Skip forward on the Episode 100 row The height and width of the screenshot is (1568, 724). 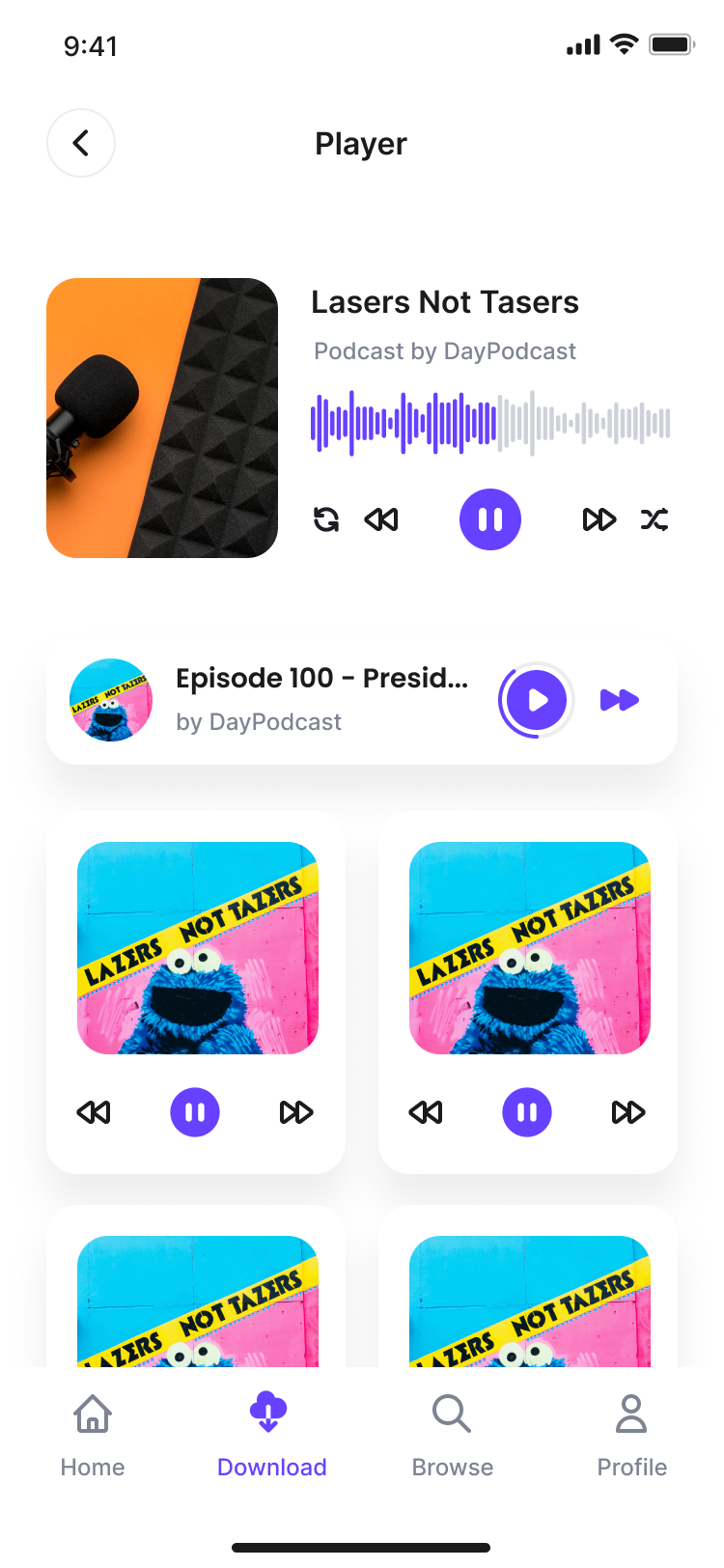tap(620, 700)
